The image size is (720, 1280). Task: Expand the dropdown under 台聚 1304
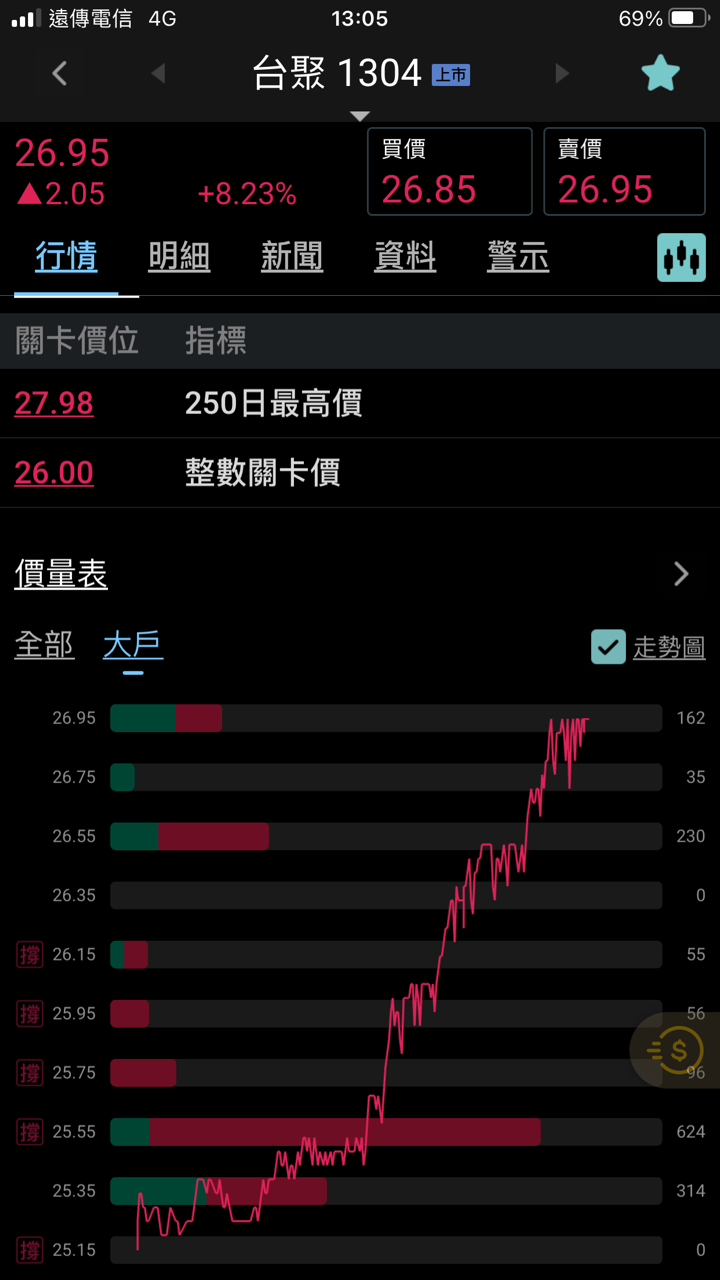[x=360, y=116]
